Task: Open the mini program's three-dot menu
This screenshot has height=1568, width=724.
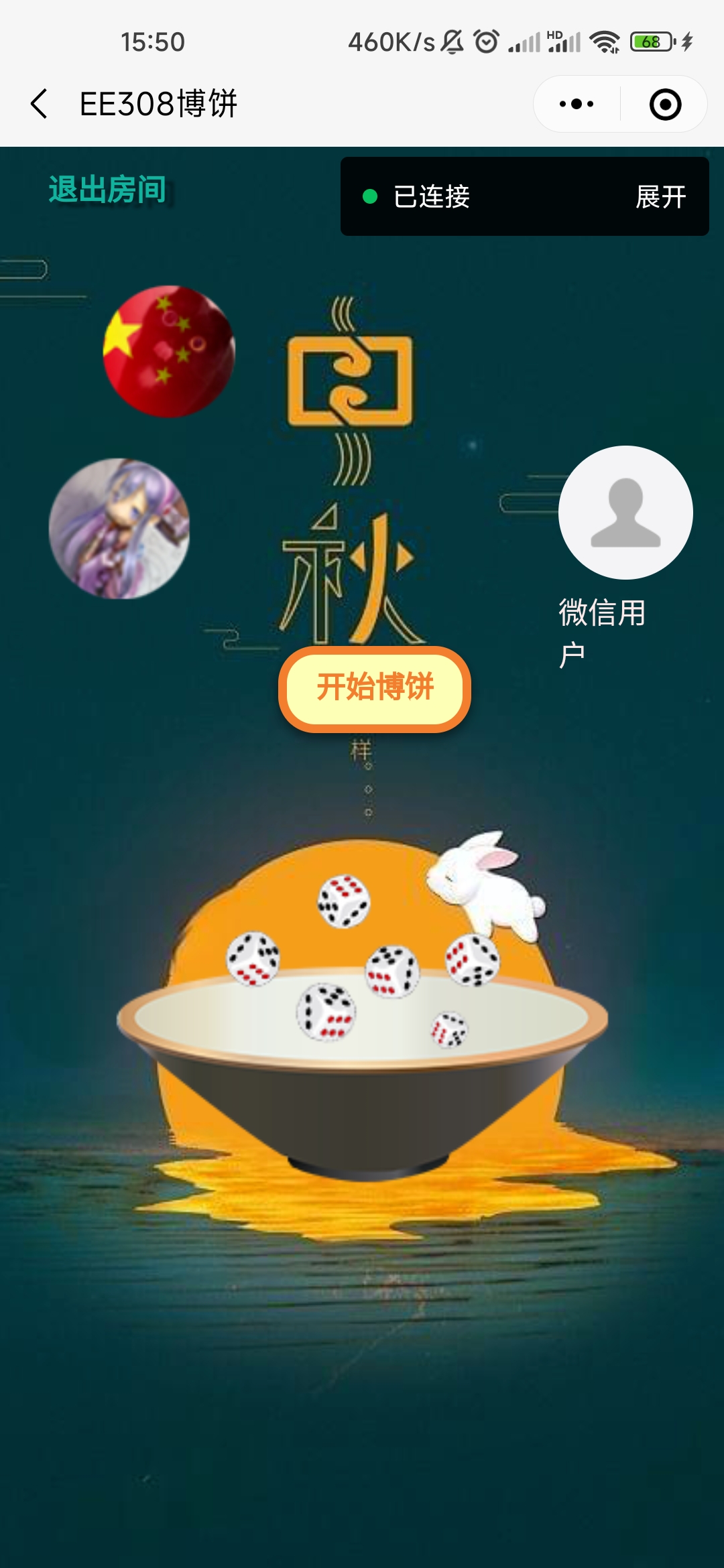Action: 577,104
